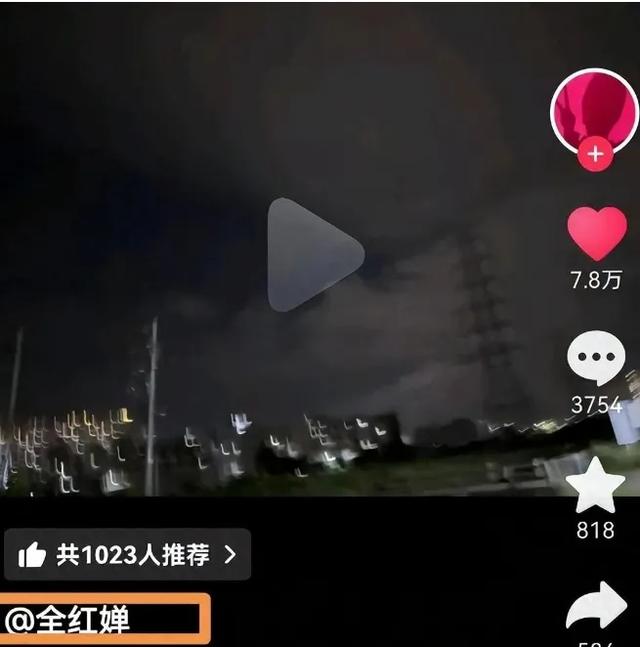The image size is (640, 647).
Task: Like this video with the heart
Action: (597, 234)
